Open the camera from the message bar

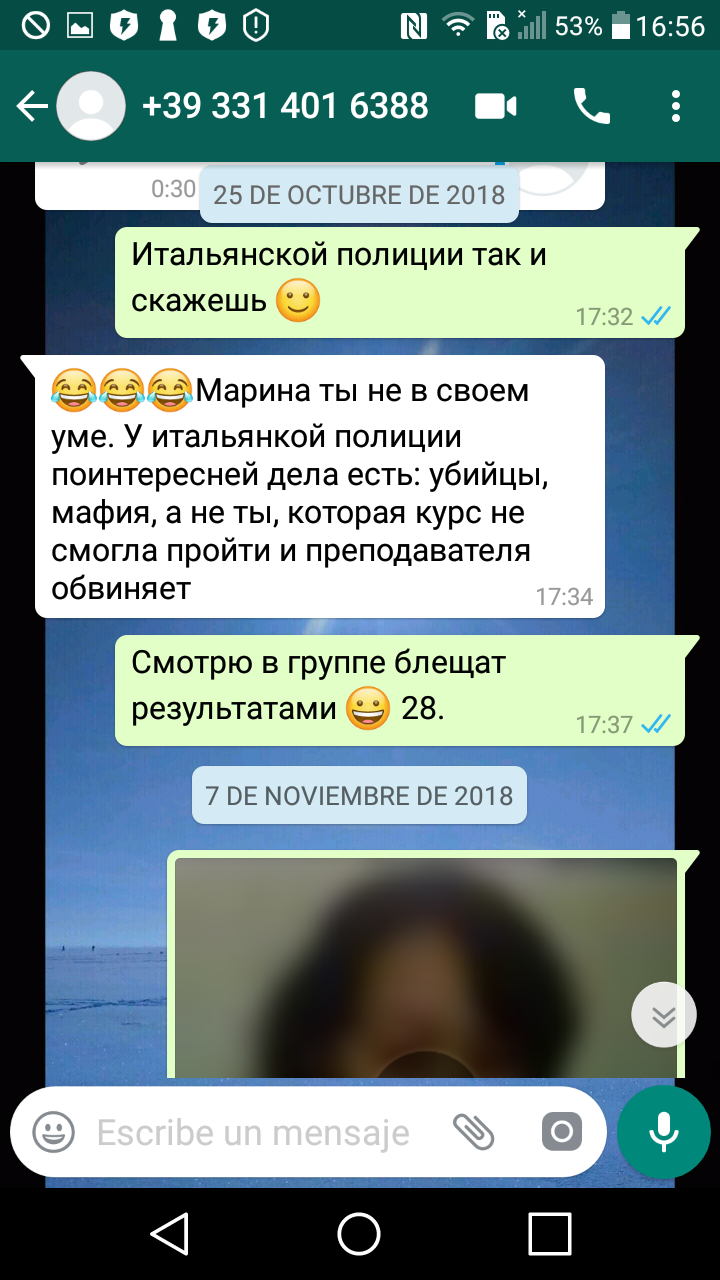(561, 1132)
